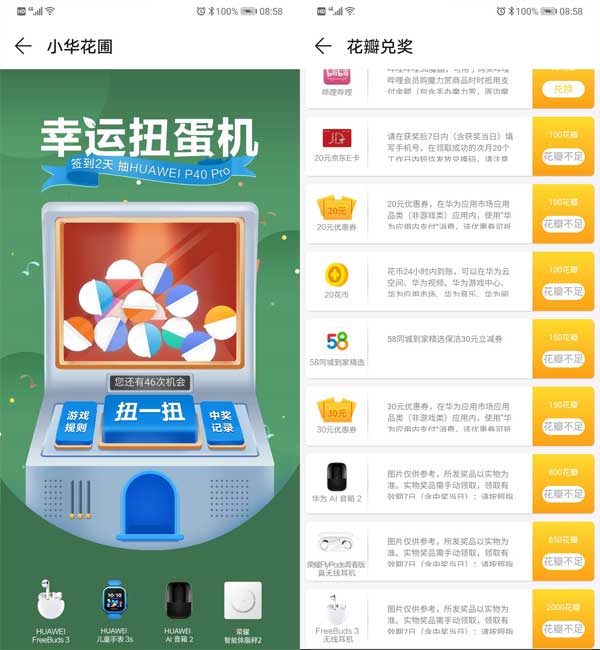This screenshot has height=650, width=600.
Task: Tap 花瓣不足 next to 20元优惠券
Action: (x=563, y=224)
